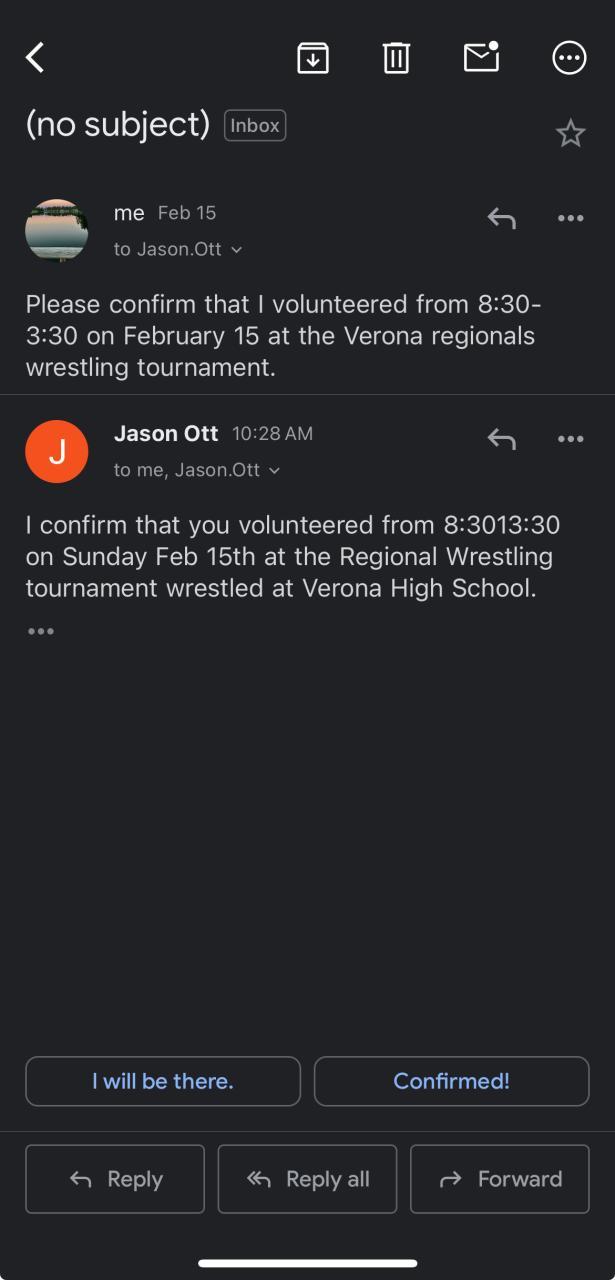The height and width of the screenshot is (1280, 615).
Task: Tap the Reply button
Action: [x=115, y=1179]
